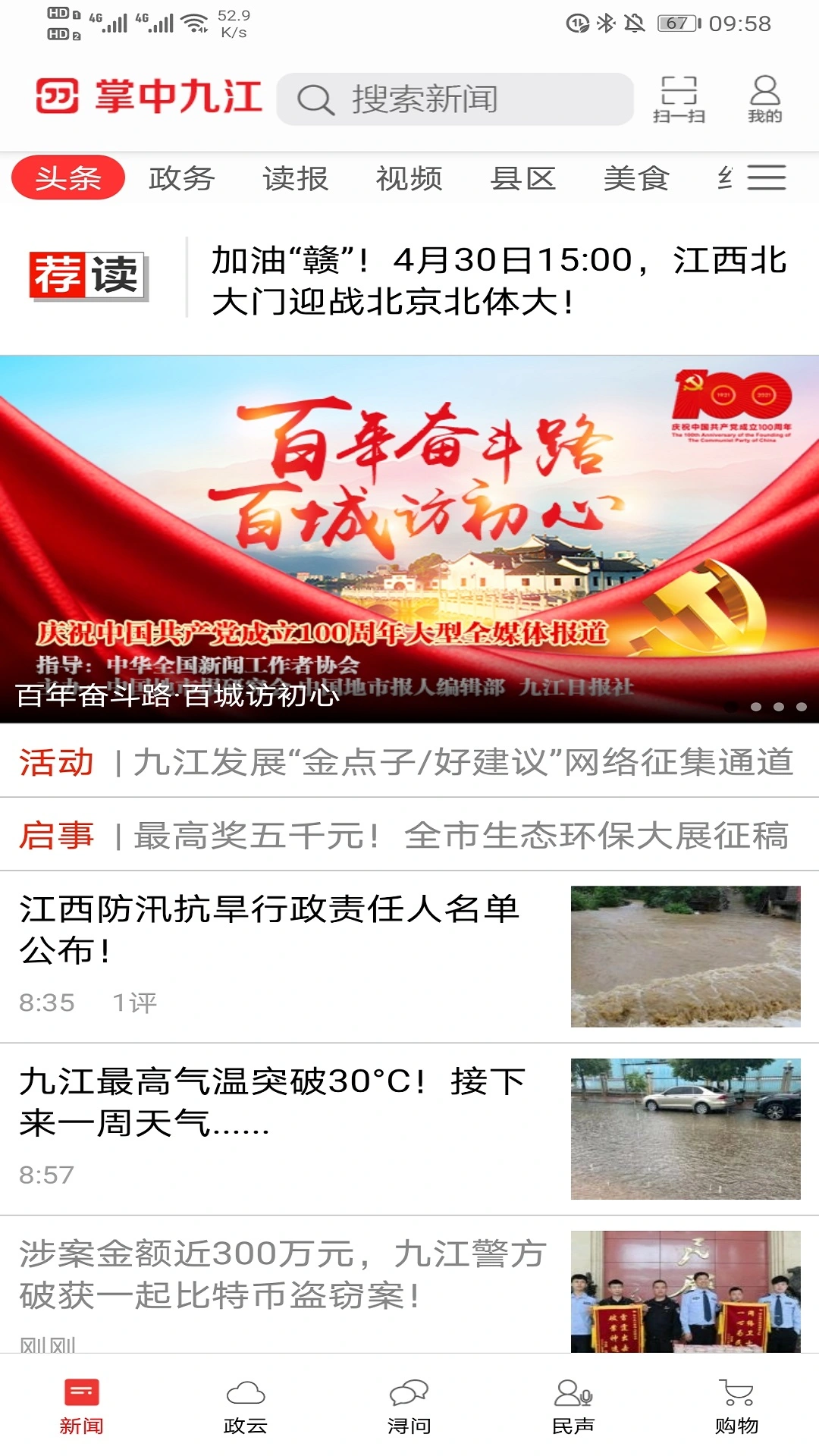819x1456 pixels.
Task: Click the carousel page indicator dots
Action: (770, 707)
